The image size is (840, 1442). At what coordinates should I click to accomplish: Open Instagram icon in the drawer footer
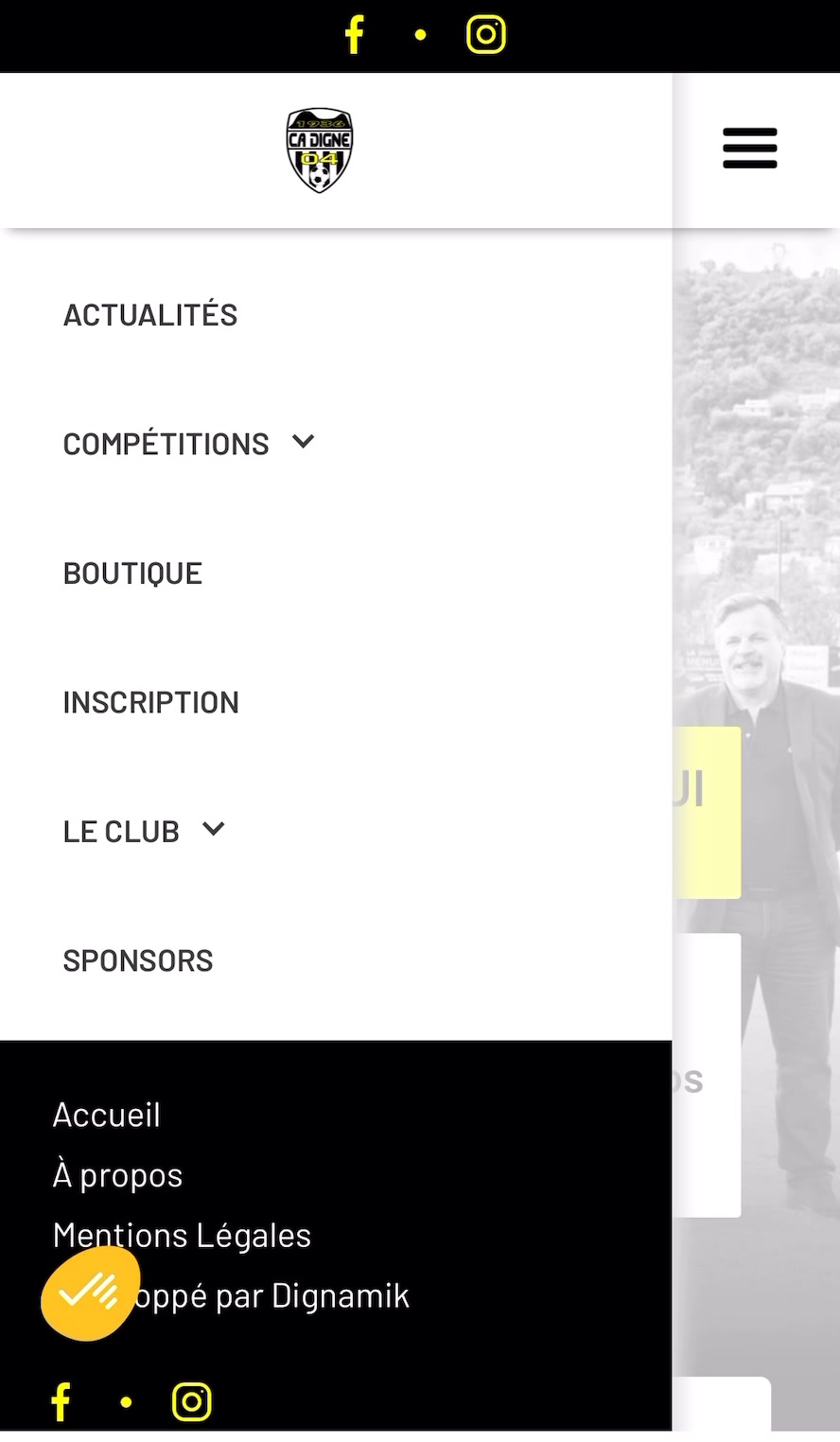tap(191, 1401)
